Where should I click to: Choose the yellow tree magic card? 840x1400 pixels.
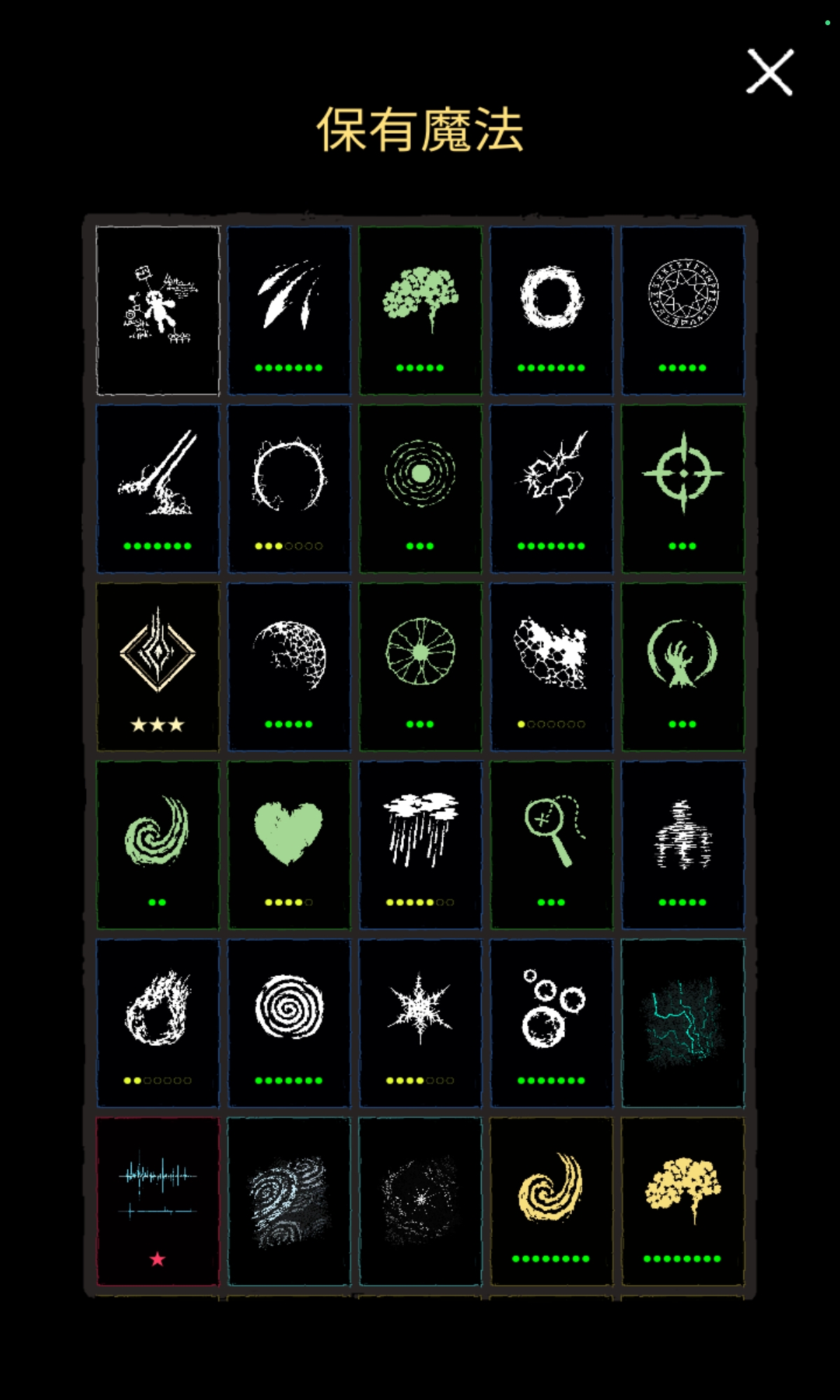(682, 1201)
